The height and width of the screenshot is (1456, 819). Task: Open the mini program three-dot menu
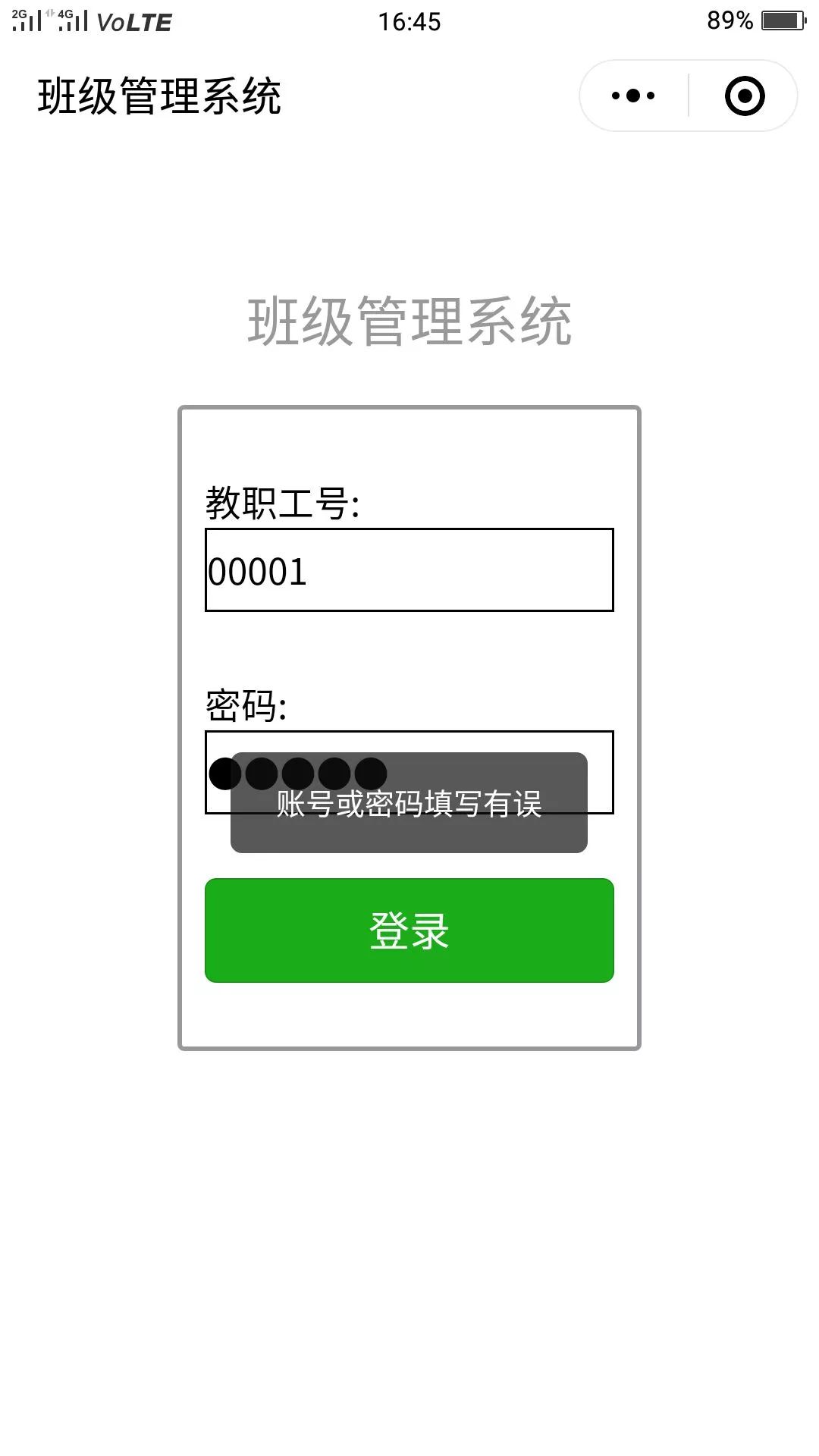pyautogui.click(x=633, y=96)
